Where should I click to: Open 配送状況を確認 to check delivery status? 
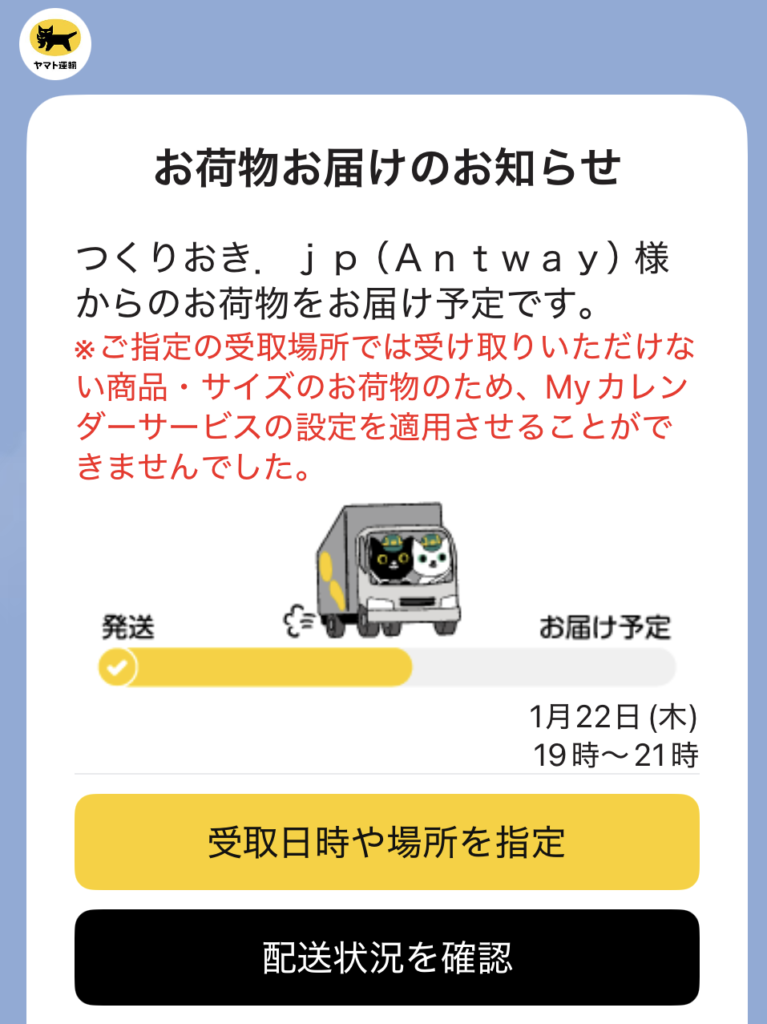click(x=386, y=957)
